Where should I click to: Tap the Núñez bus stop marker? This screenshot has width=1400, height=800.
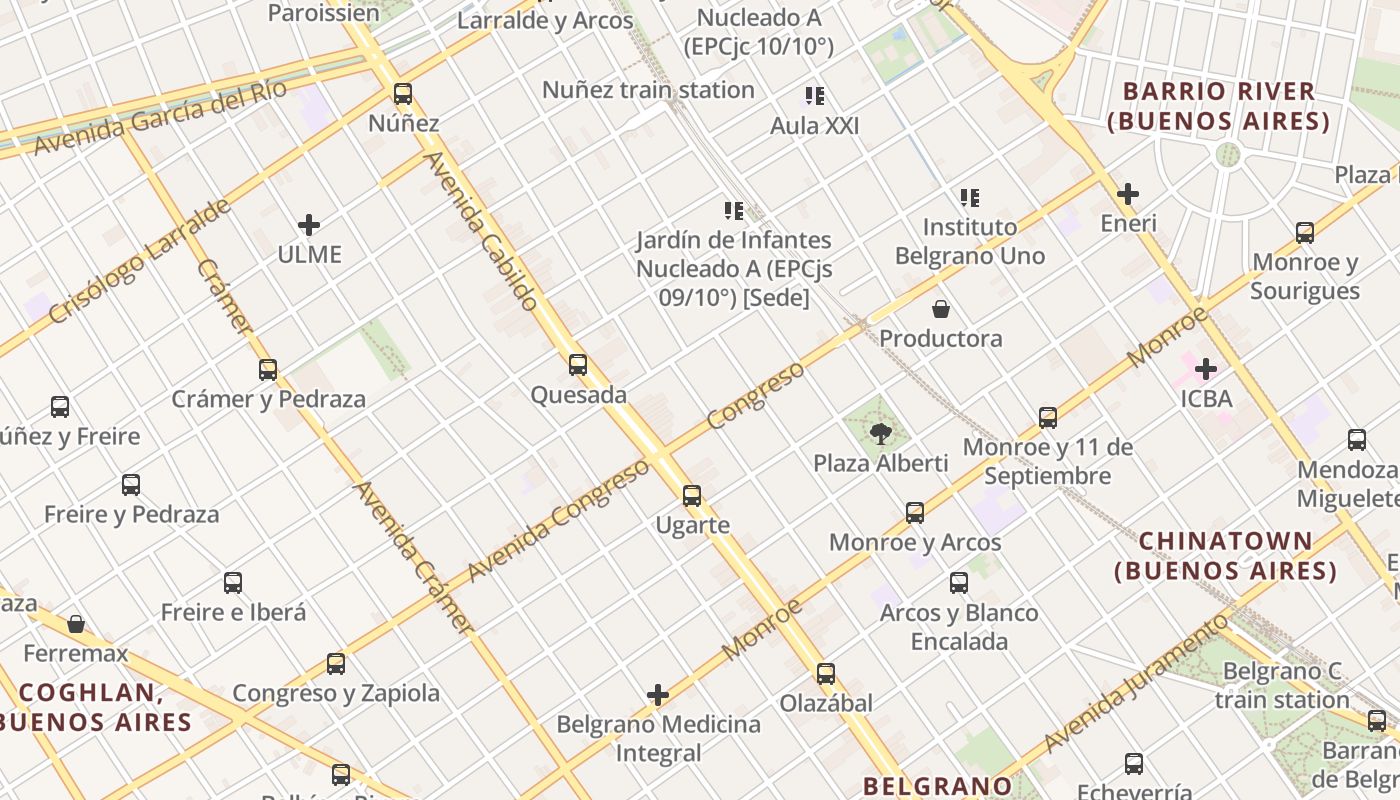403,94
